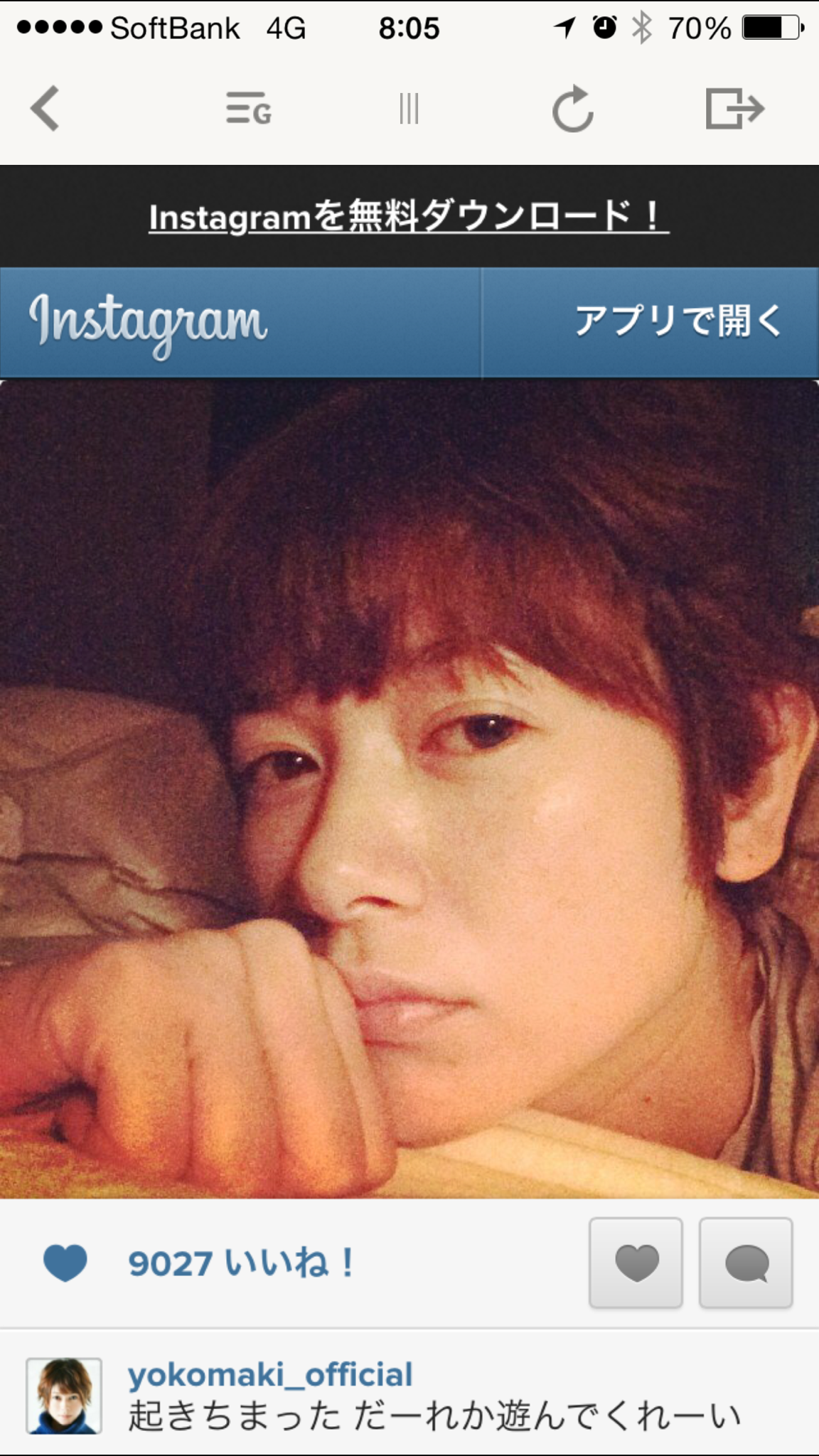Open the yokomaki_official username link
This screenshot has width=819, height=1456.
[270, 1374]
